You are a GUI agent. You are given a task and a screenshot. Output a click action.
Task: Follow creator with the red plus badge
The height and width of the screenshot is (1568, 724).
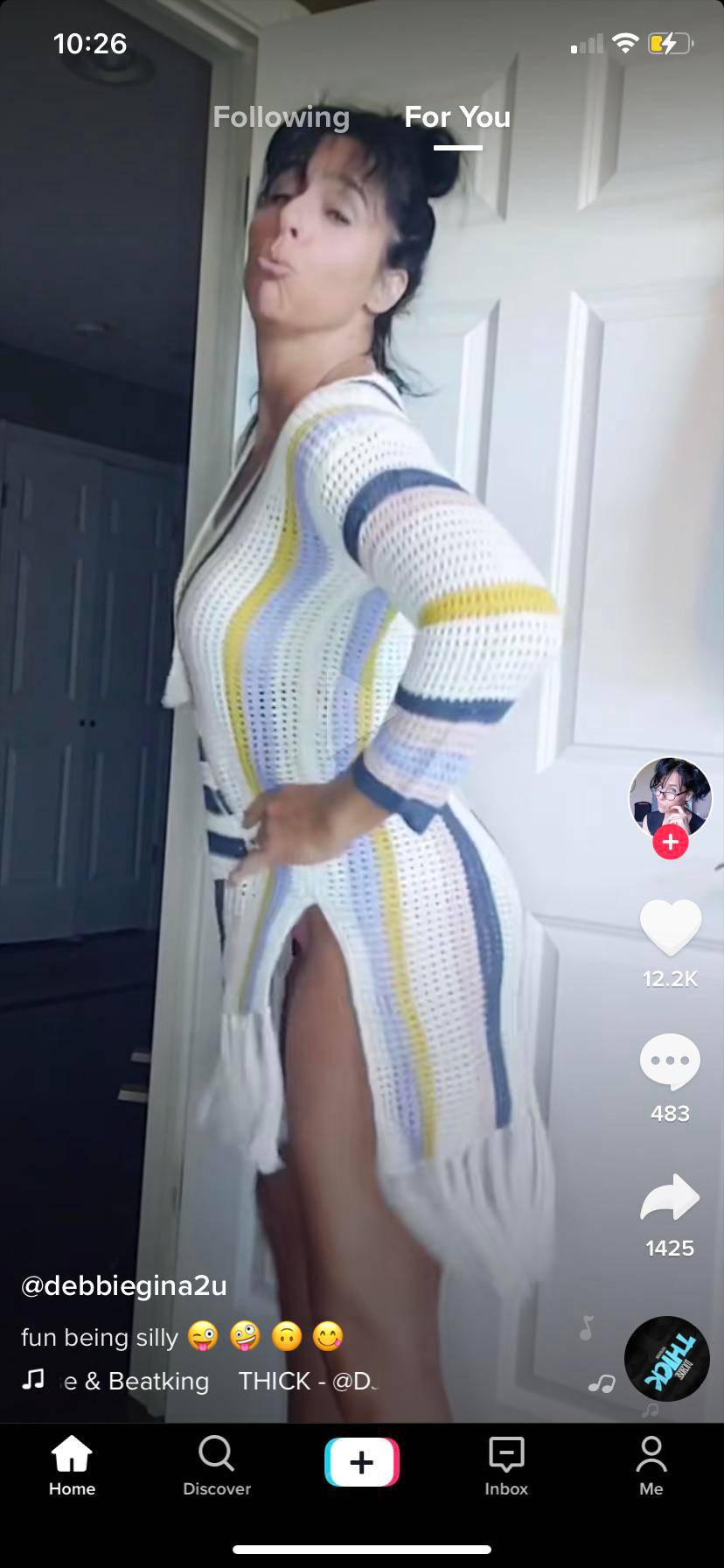coord(670,843)
